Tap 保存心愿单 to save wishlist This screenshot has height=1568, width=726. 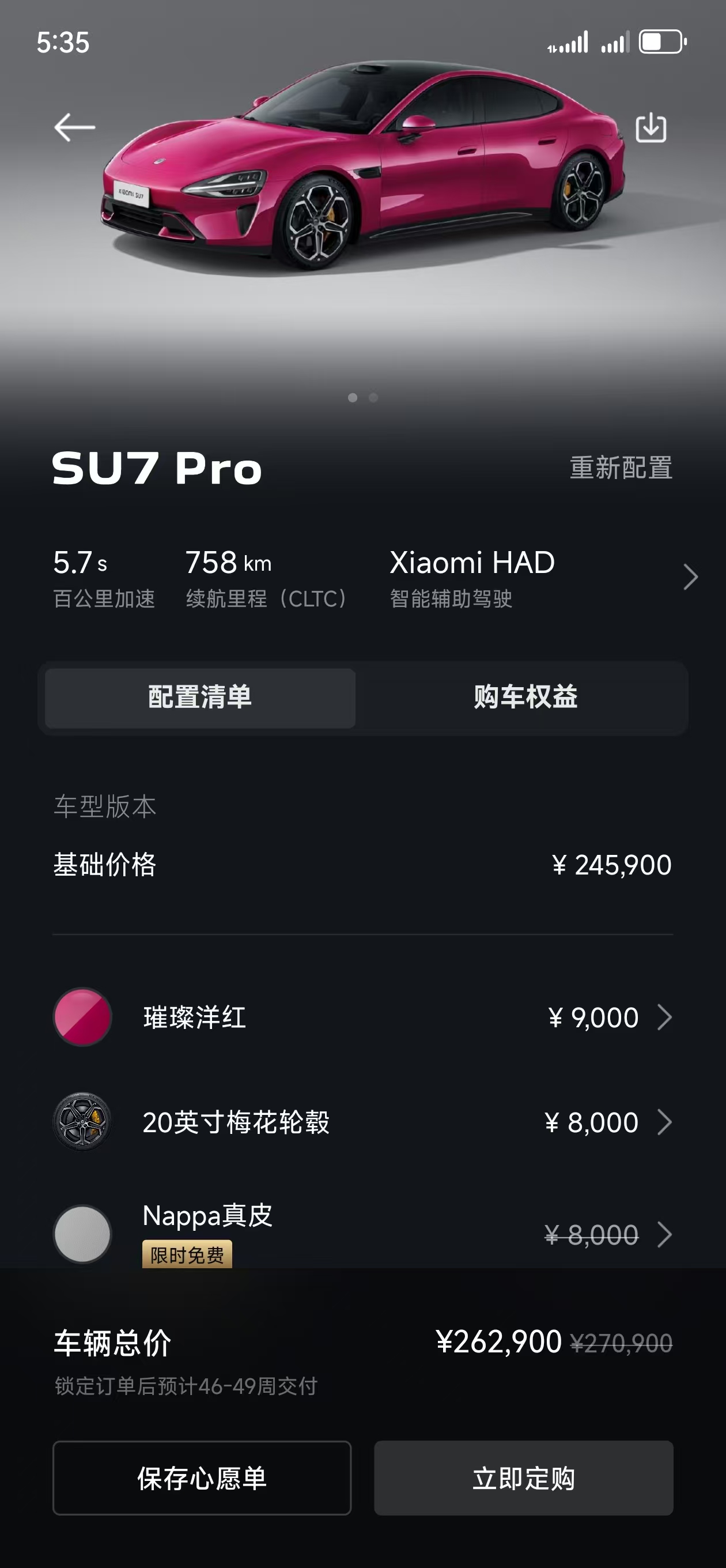(202, 1478)
